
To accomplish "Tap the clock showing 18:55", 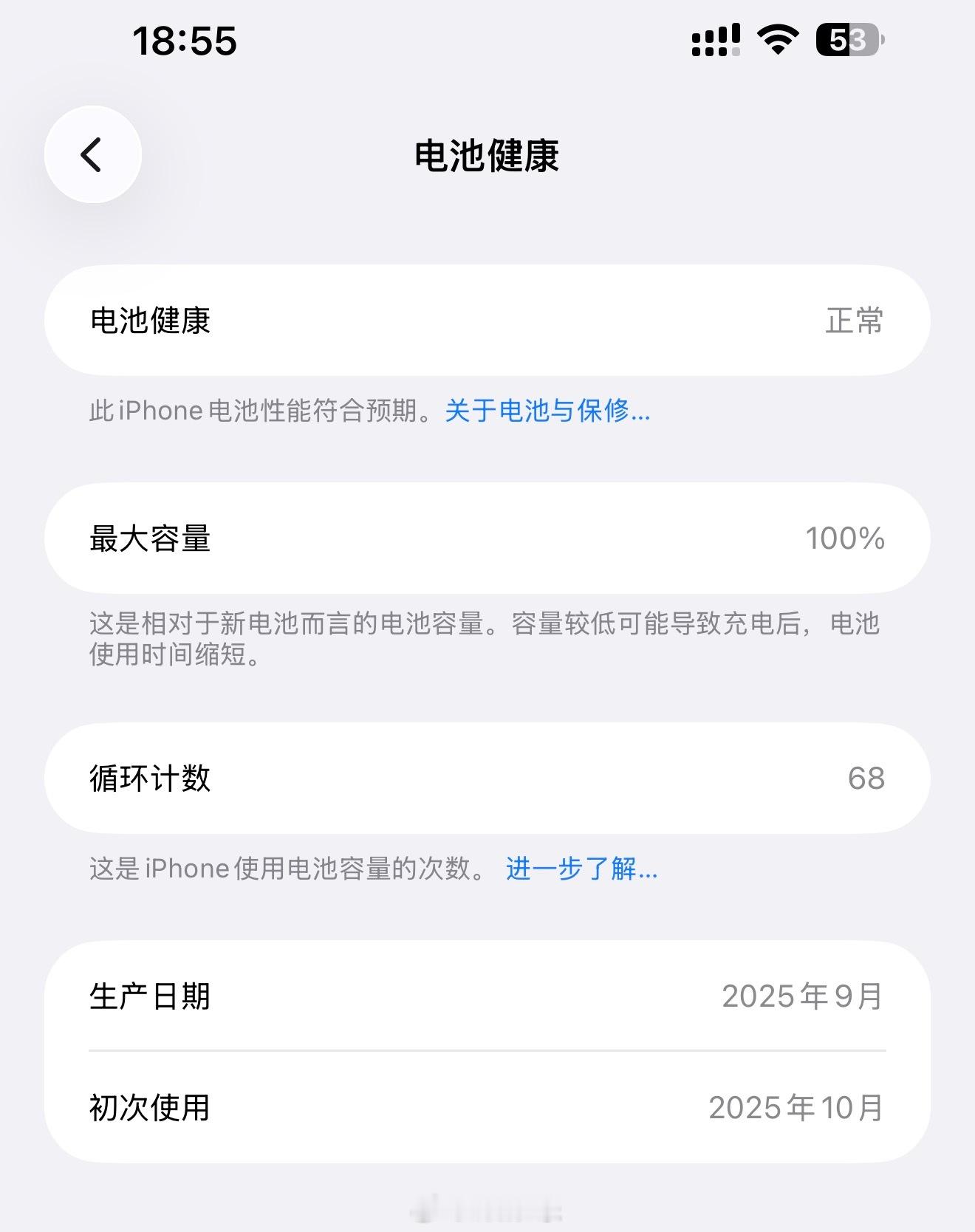I will click(185, 42).
